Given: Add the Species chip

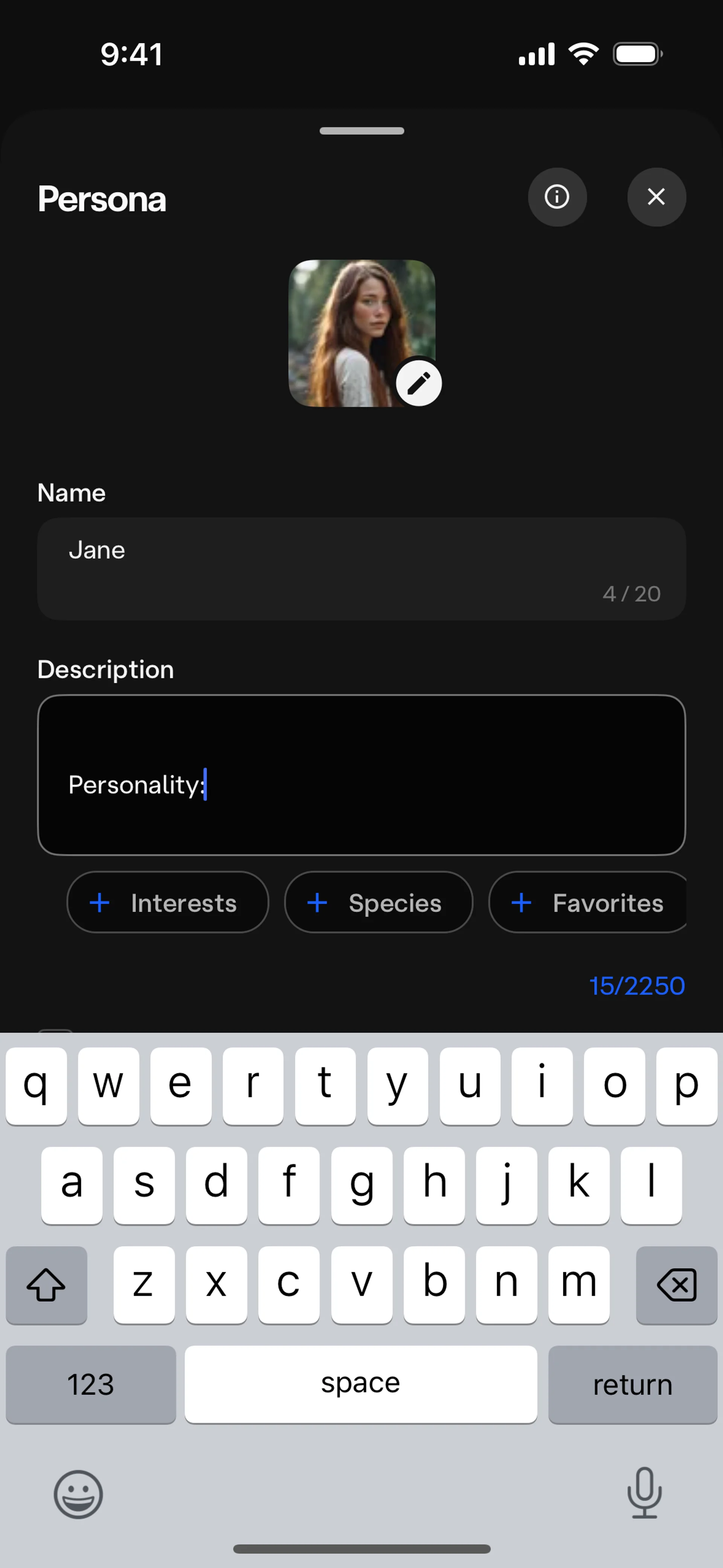Looking at the screenshot, I should [x=378, y=902].
